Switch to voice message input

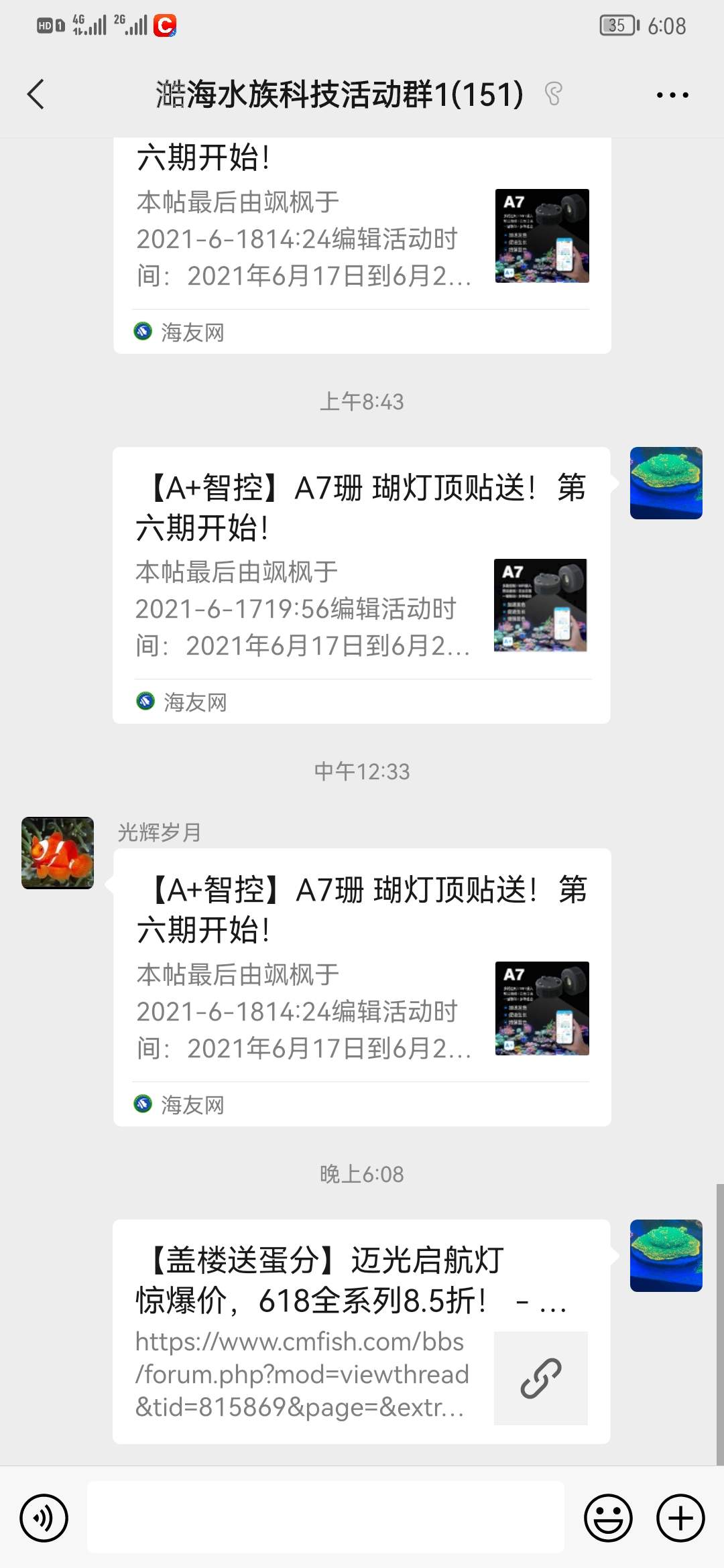point(44,1518)
